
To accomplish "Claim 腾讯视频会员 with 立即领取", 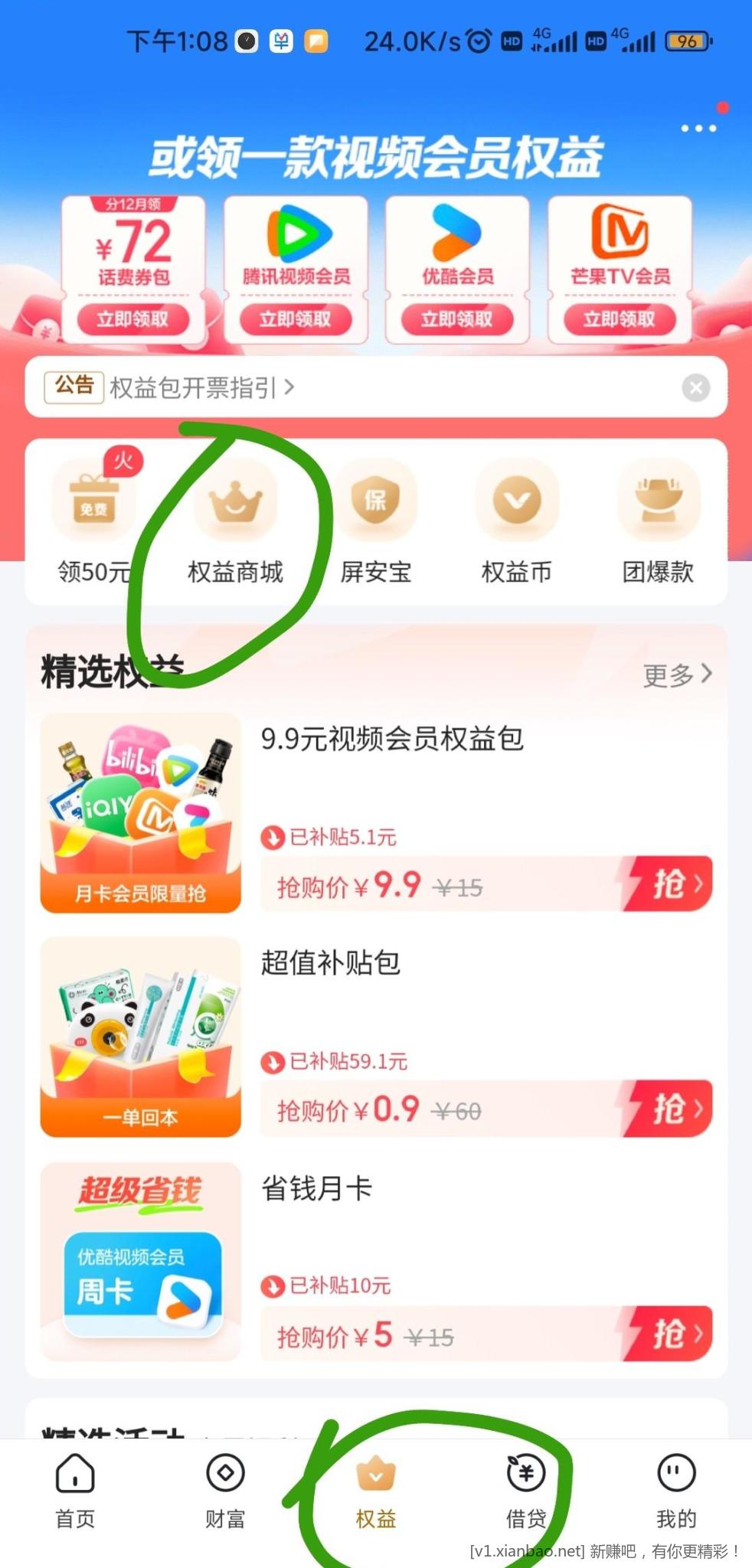I will point(296,318).
